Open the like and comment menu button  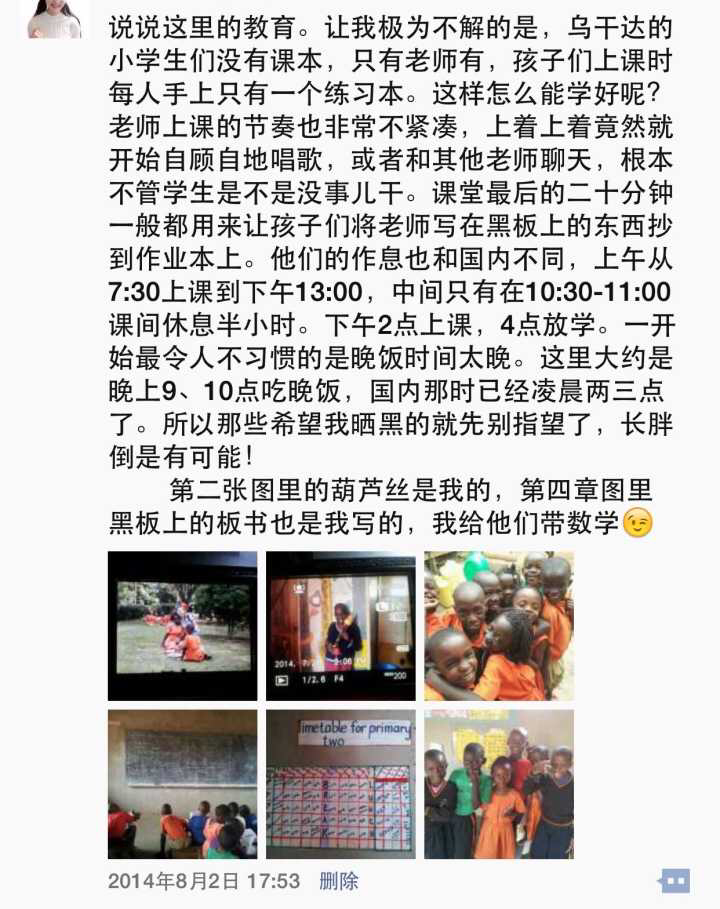point(675,881)
